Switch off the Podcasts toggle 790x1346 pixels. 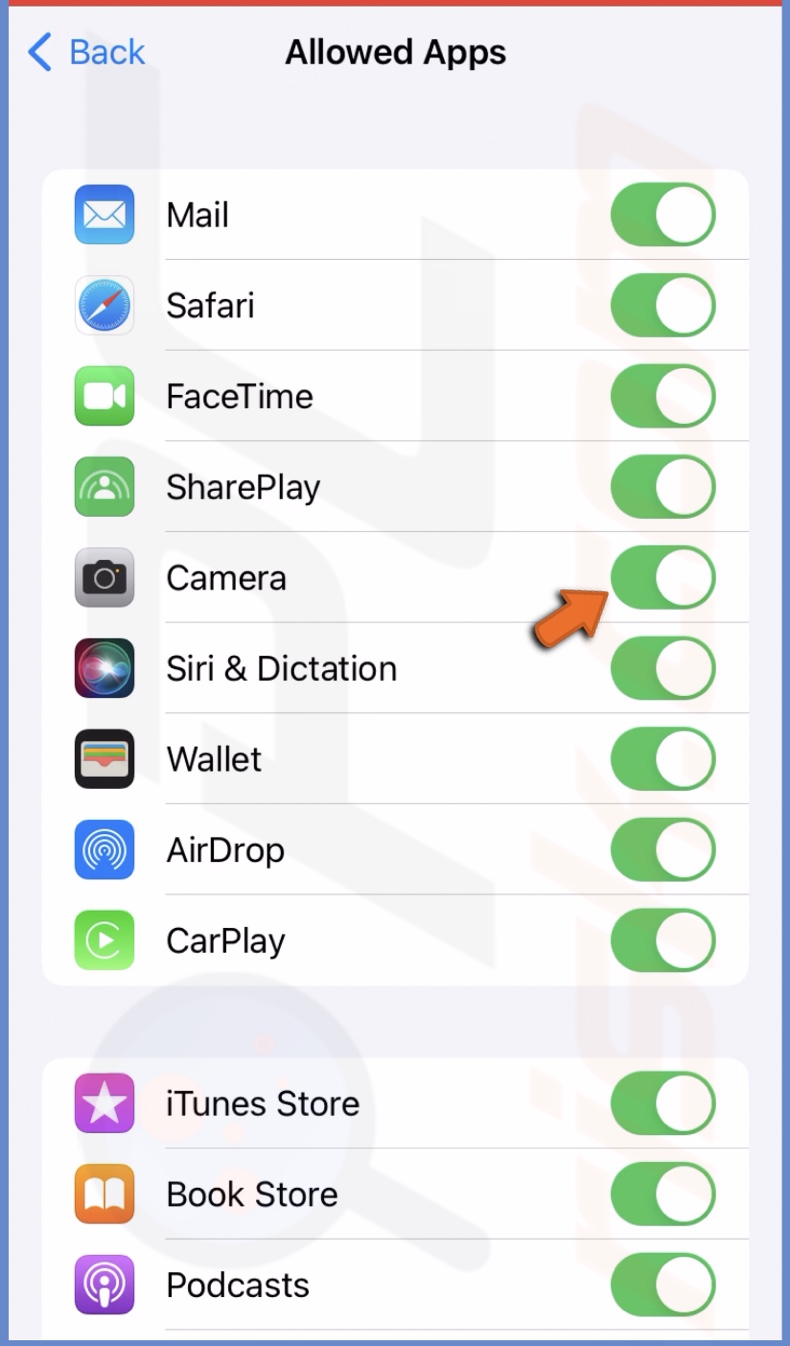click(663, 1285)
